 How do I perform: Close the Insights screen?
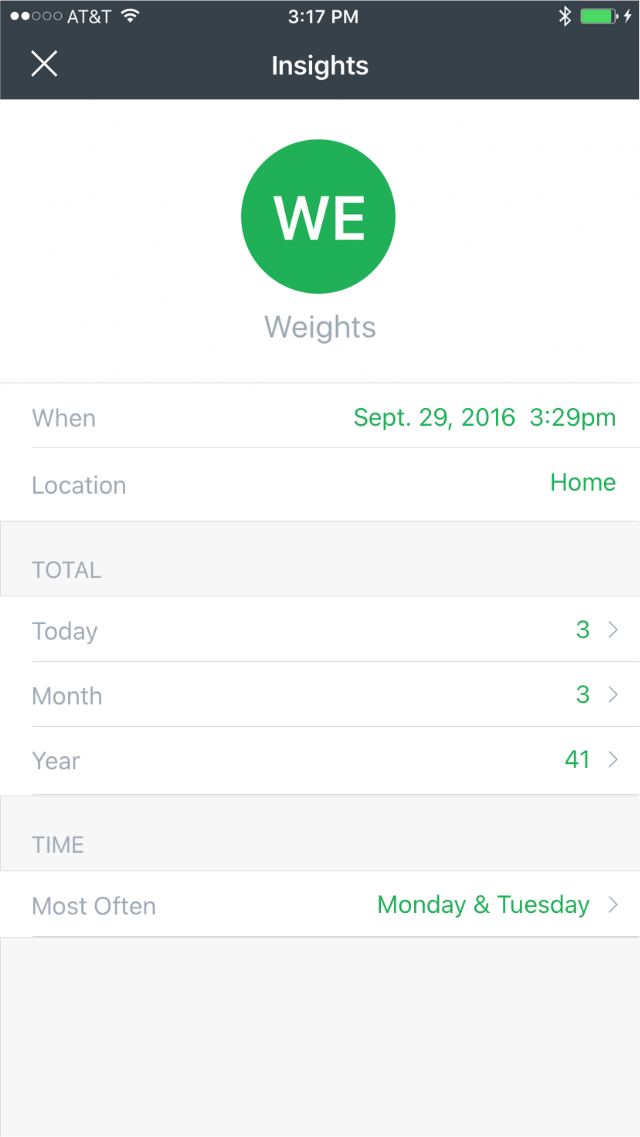(x=44, y=65)
